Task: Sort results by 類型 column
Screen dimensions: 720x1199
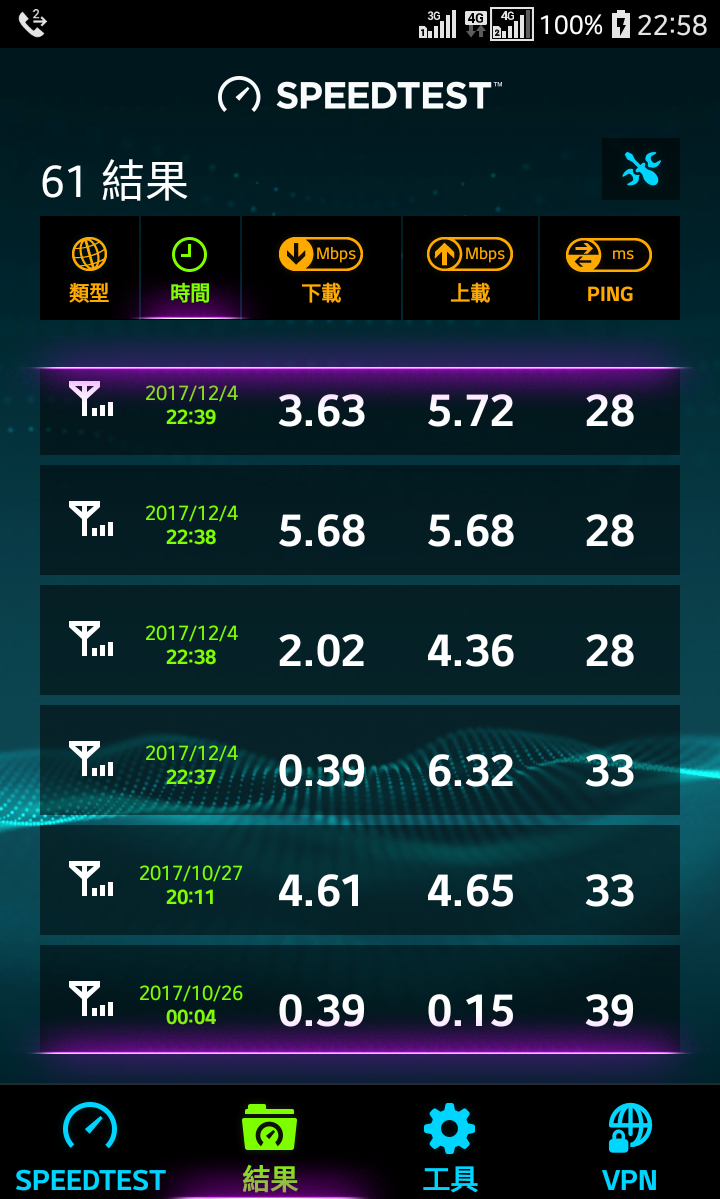Action: [x=90, y=269]
